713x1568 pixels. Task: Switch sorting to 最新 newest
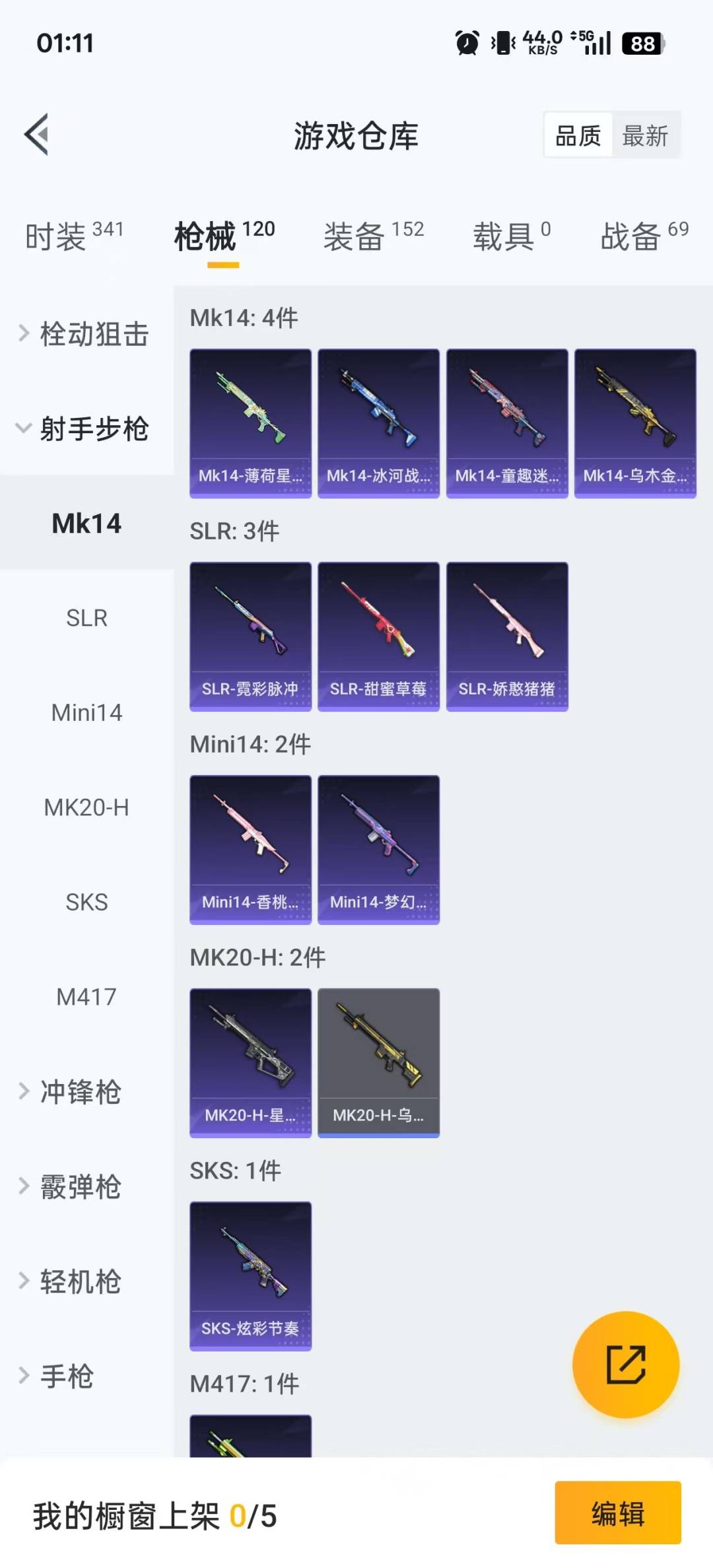[x=646, y=134]
